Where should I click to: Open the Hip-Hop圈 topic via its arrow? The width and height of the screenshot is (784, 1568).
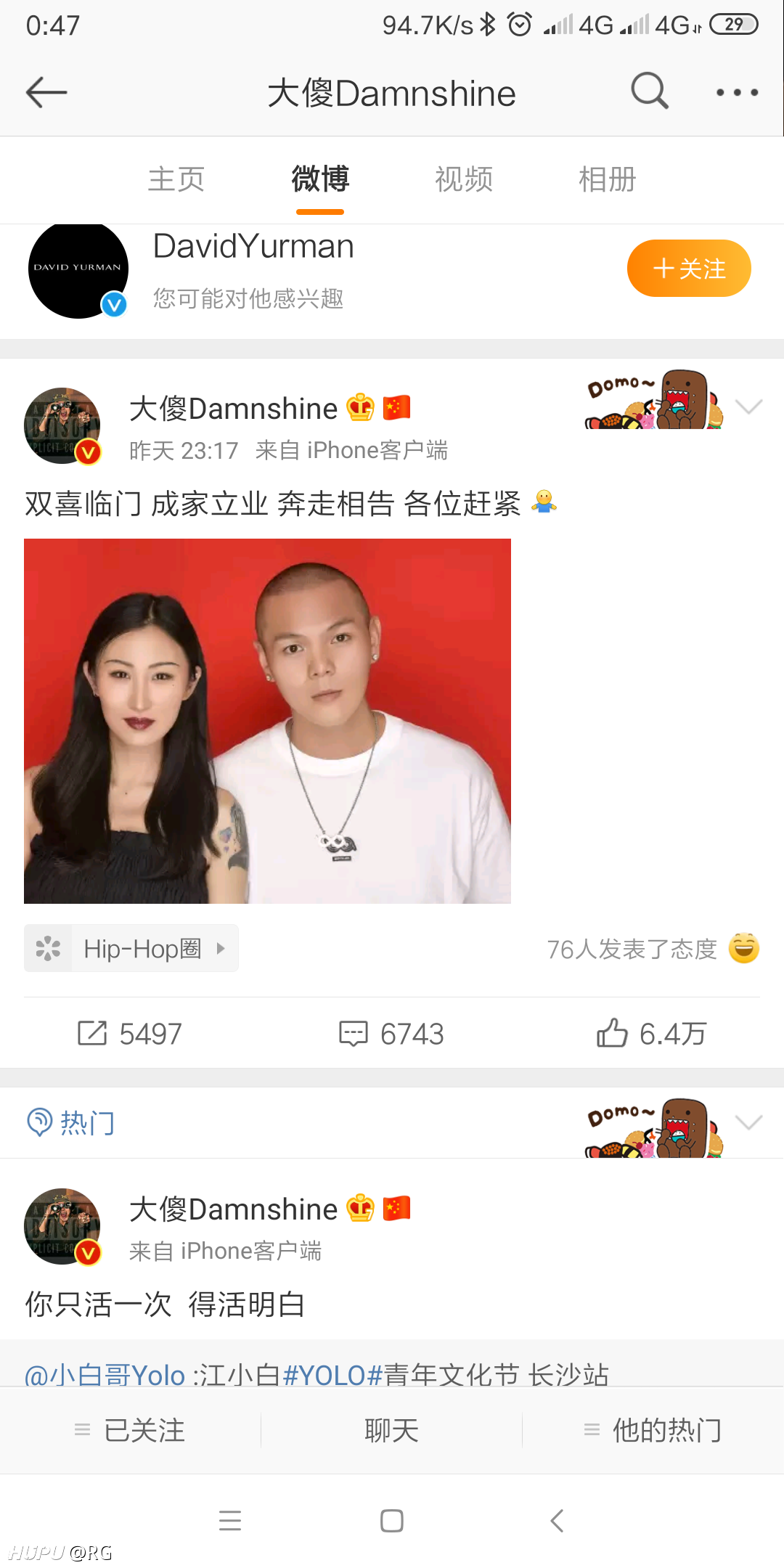coord(223,948)
